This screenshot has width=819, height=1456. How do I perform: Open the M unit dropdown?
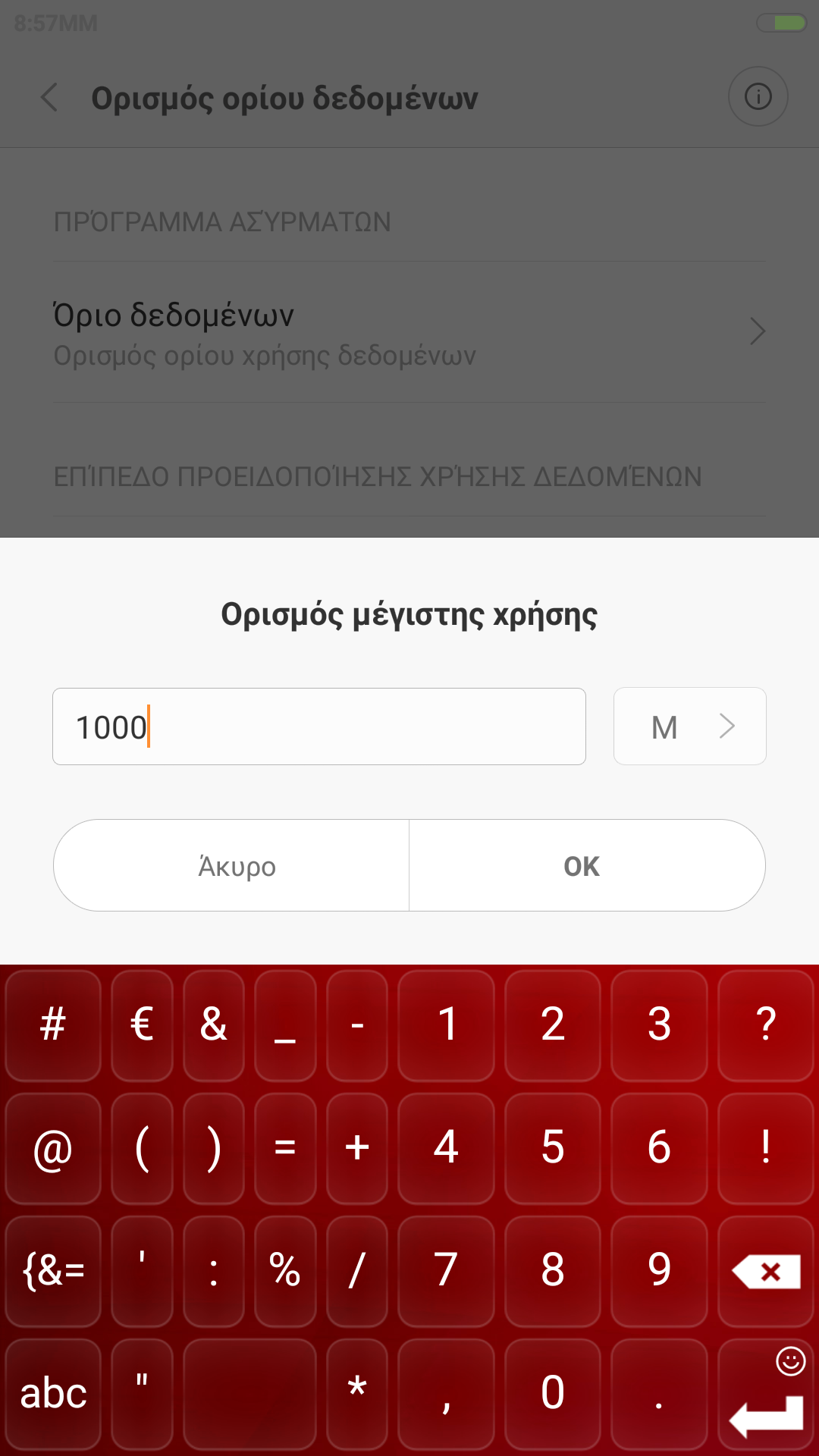[x=689, y=726]
